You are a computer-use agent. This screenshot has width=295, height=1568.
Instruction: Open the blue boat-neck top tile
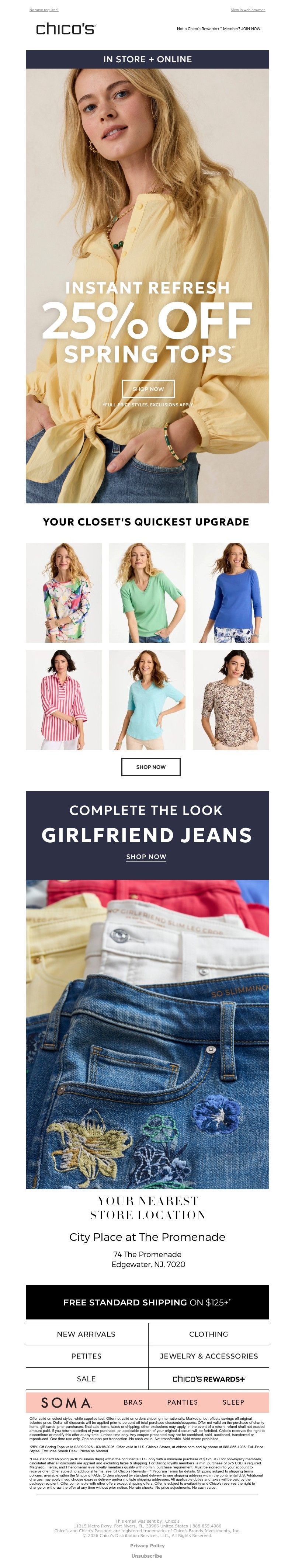[x=230, y=592]
